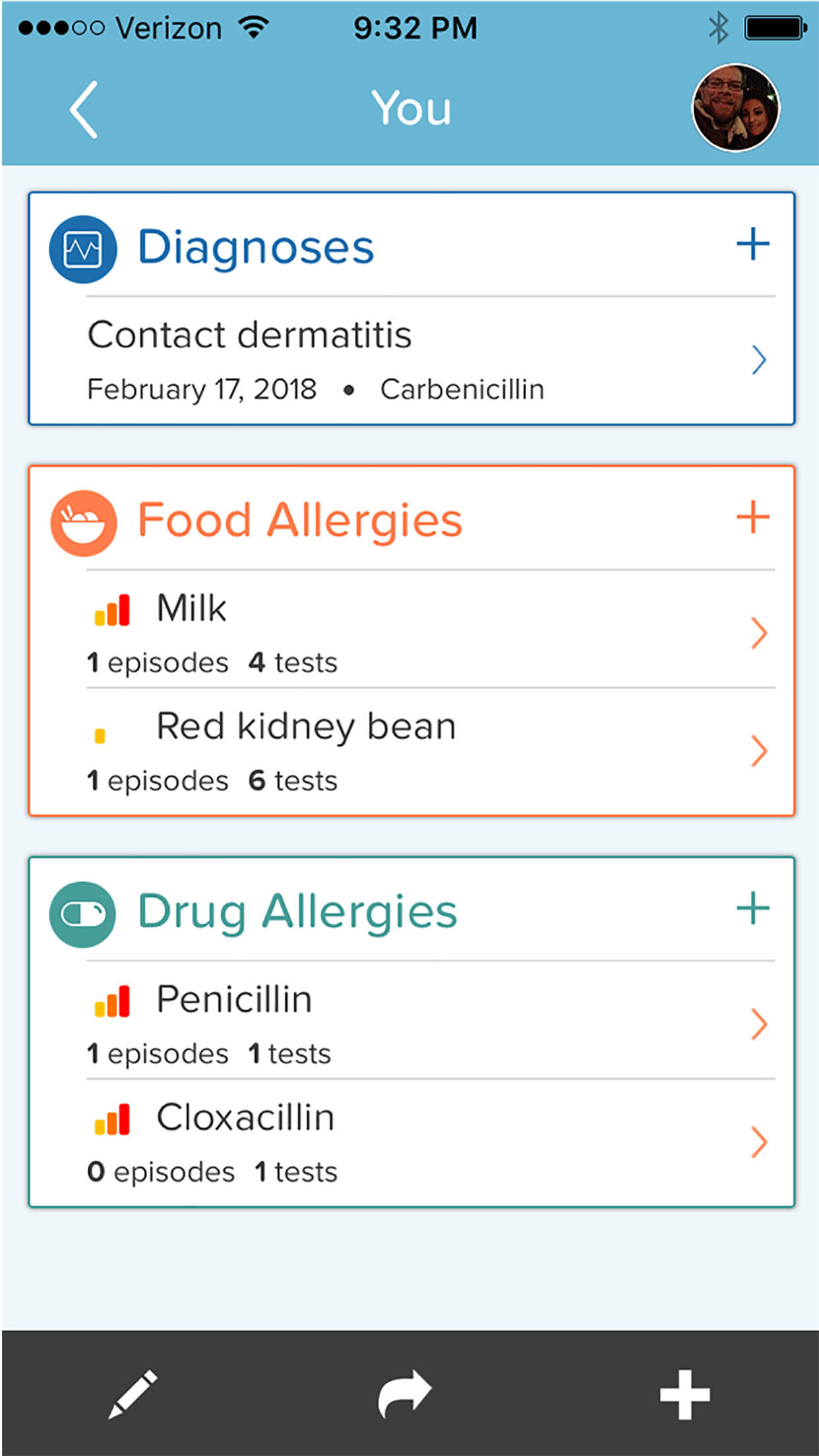Share the profile with the arrow icon
Image resolution: width=819 pixels, height=1456 pixels.
(x=405, y=1394)
